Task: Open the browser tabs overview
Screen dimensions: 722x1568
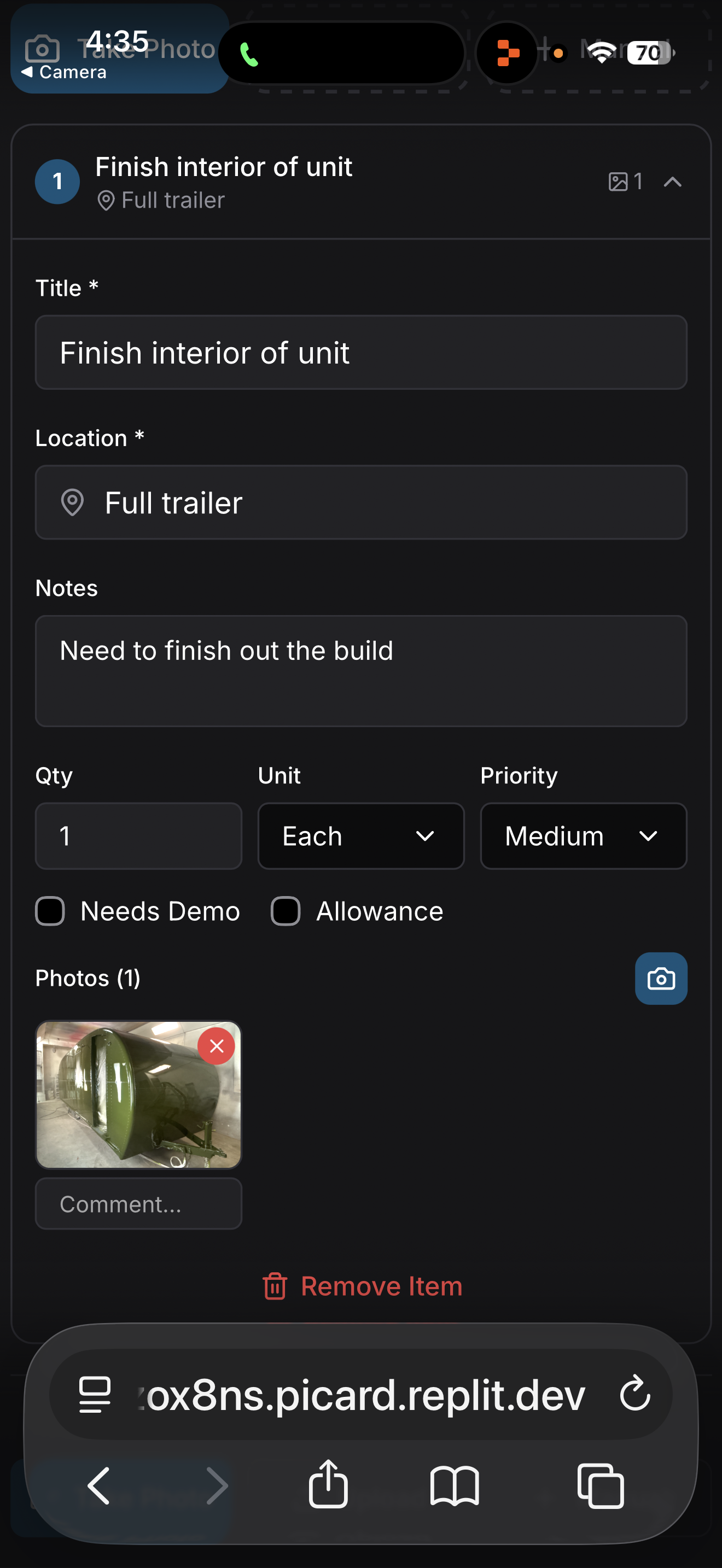Action: pos(600,1486)
